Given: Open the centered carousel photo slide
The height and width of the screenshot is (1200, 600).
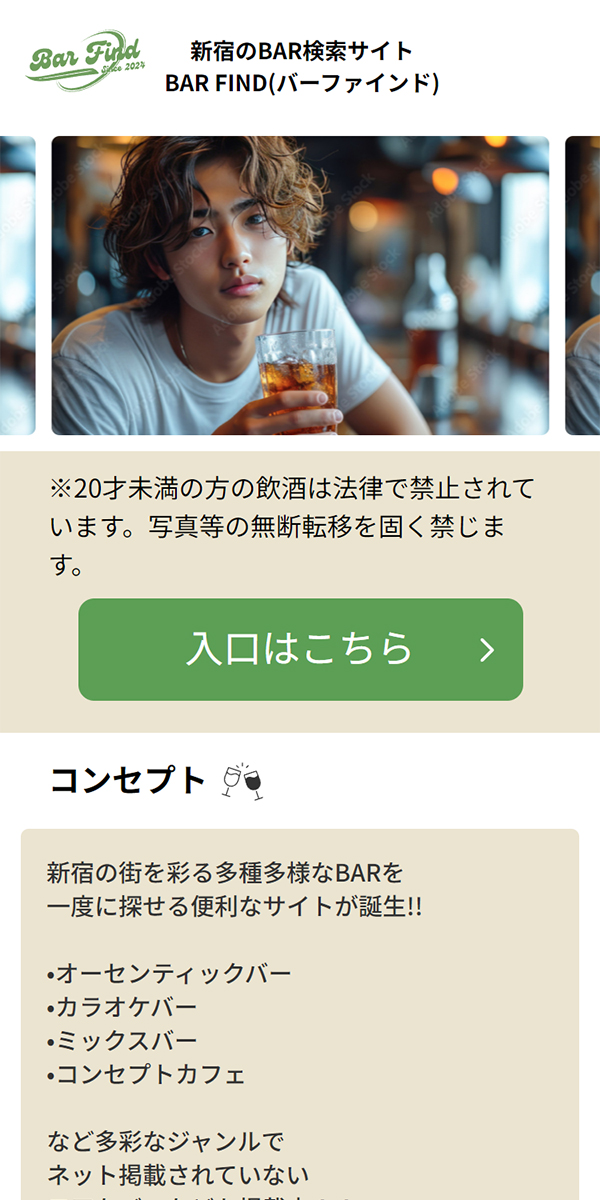Looking at the screenshot, I should click(x=300, y=286).
